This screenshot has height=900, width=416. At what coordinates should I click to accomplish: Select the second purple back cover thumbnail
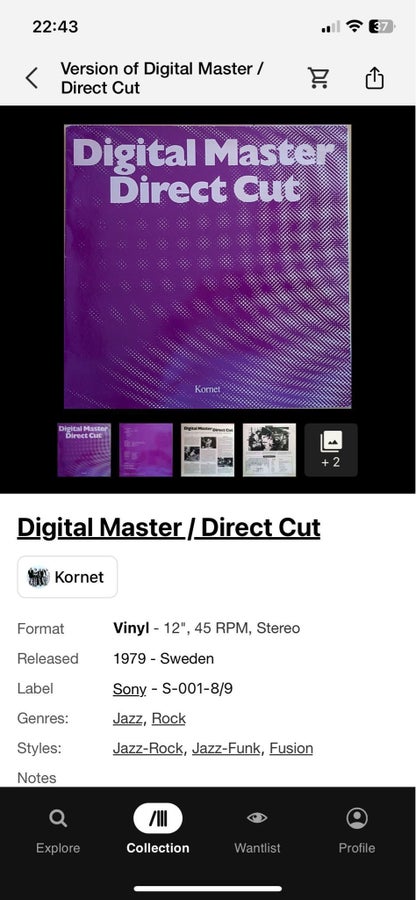pyautogui.click(x=146, y=450)
